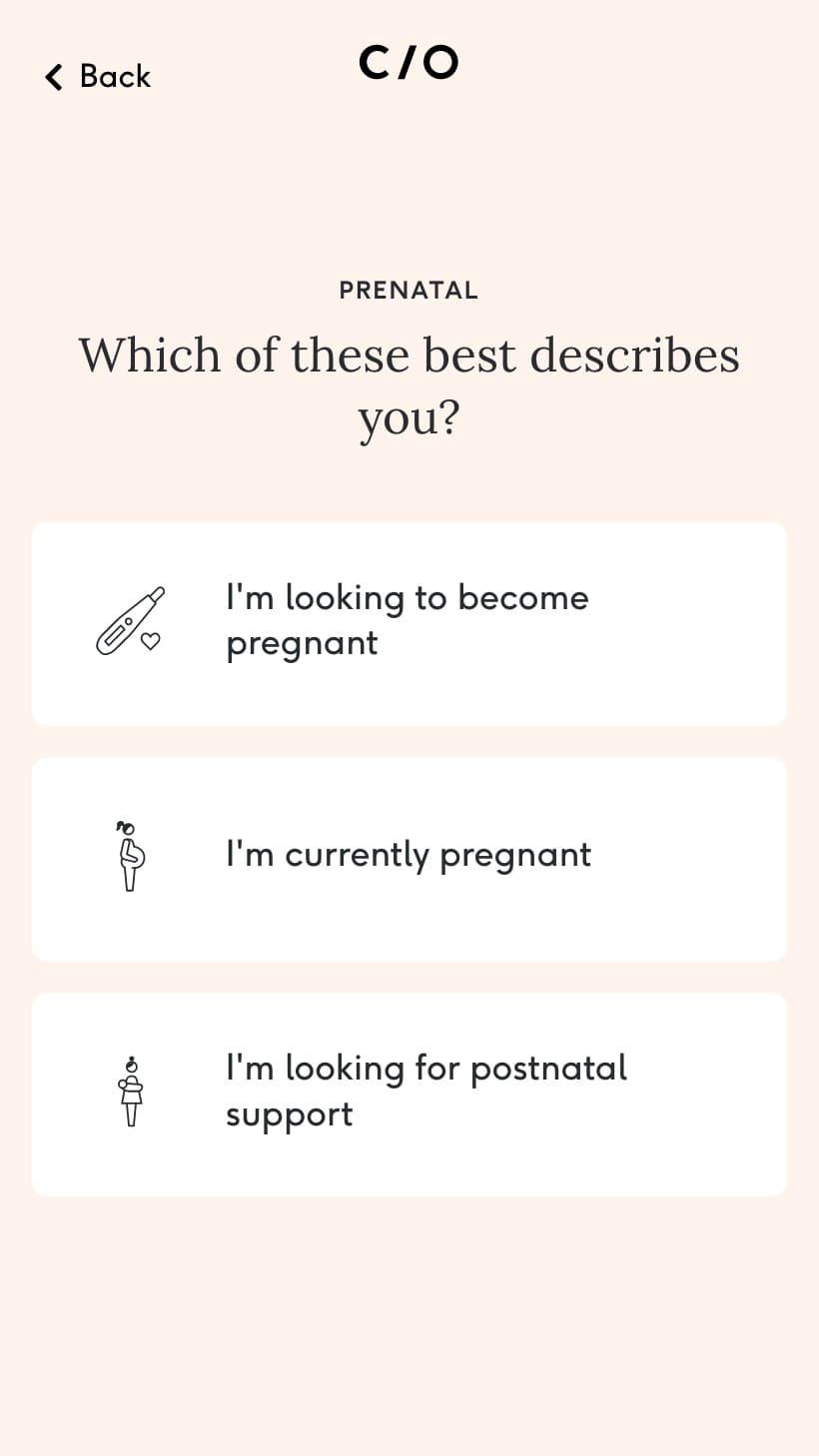
Task: Pick I'm looking for postnatal support
Action: click(409, 1093)
